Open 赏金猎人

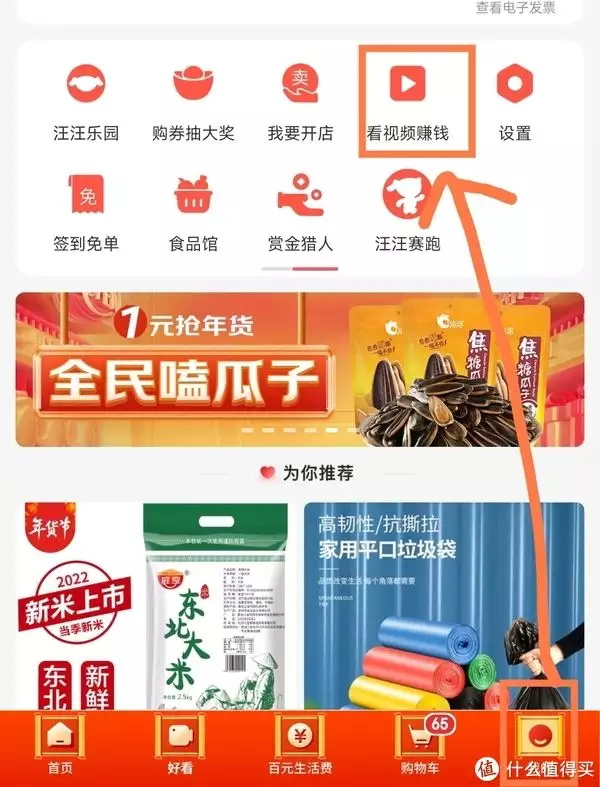tap(300, 210)
